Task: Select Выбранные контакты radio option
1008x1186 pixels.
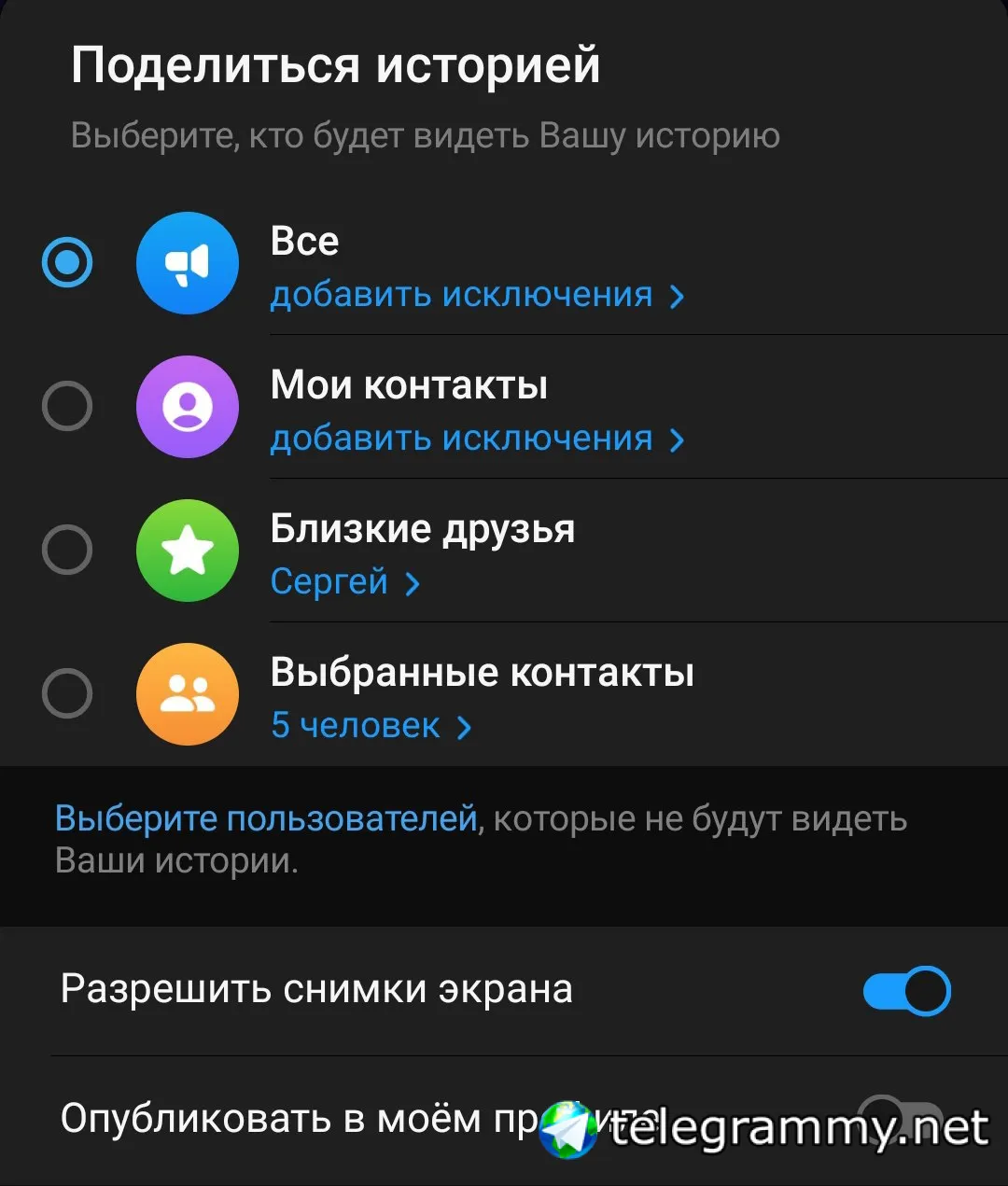Action: click(67, 694)
